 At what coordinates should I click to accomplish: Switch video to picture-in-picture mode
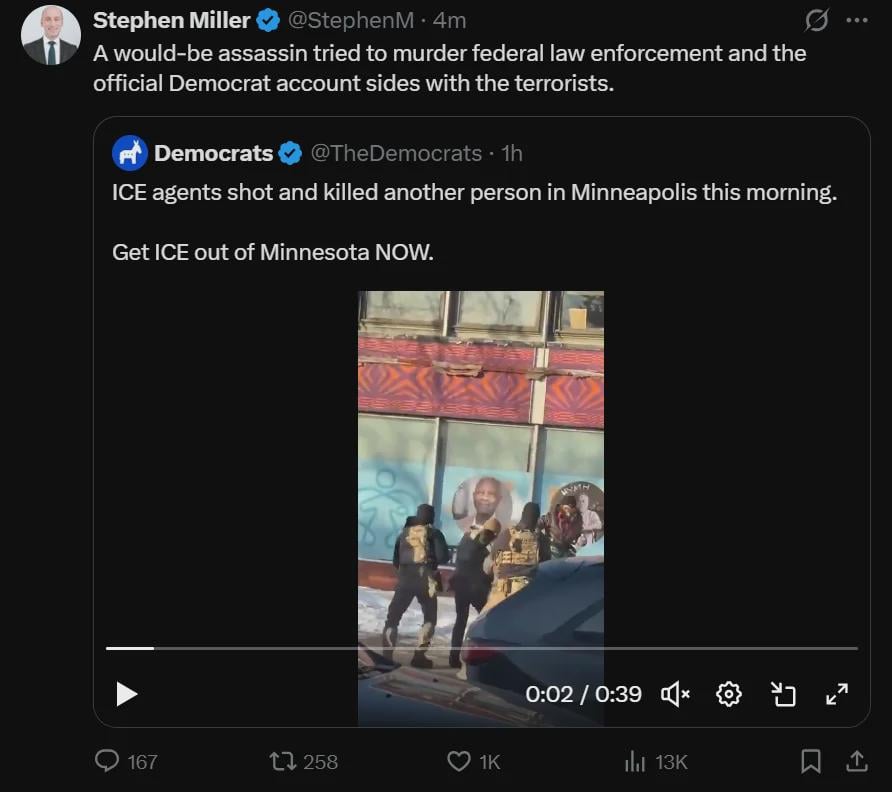click(782, 693)
